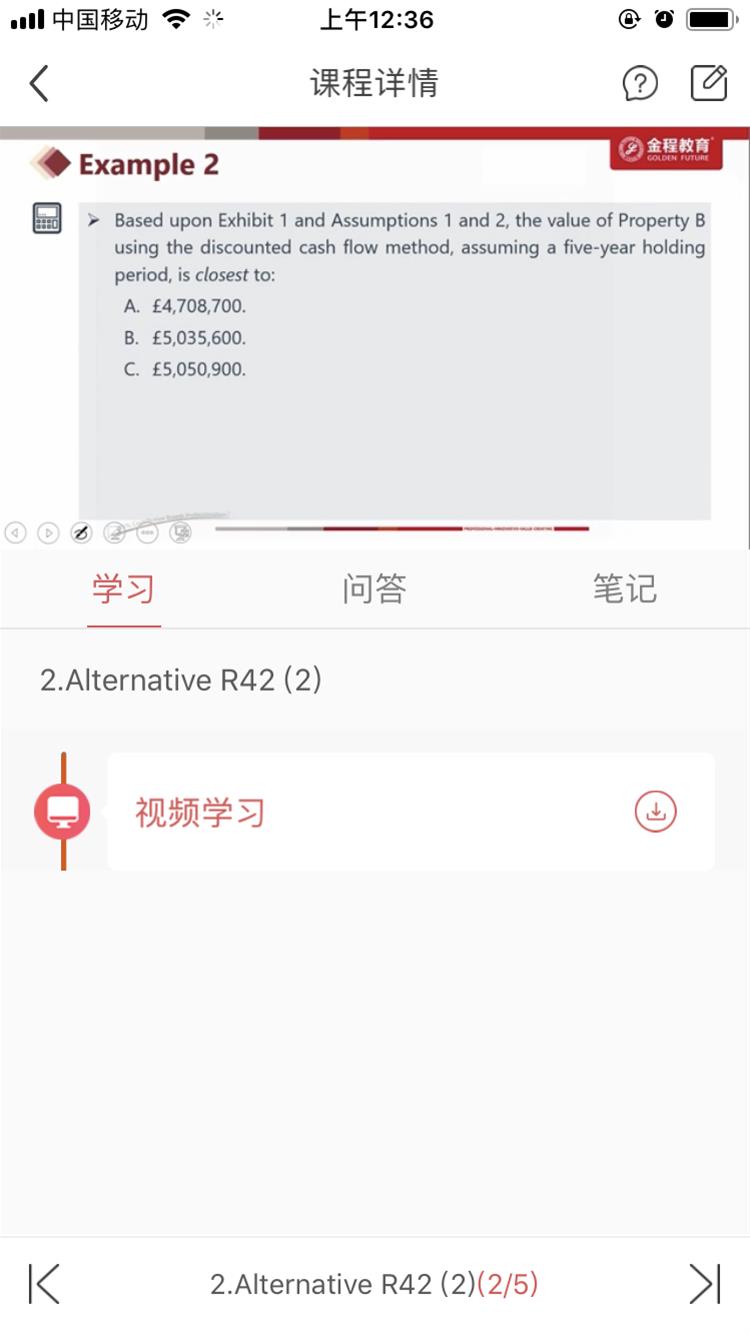
Task: Open the 视频学习 row
Action: pyautogui.click(x=411, y=812)
